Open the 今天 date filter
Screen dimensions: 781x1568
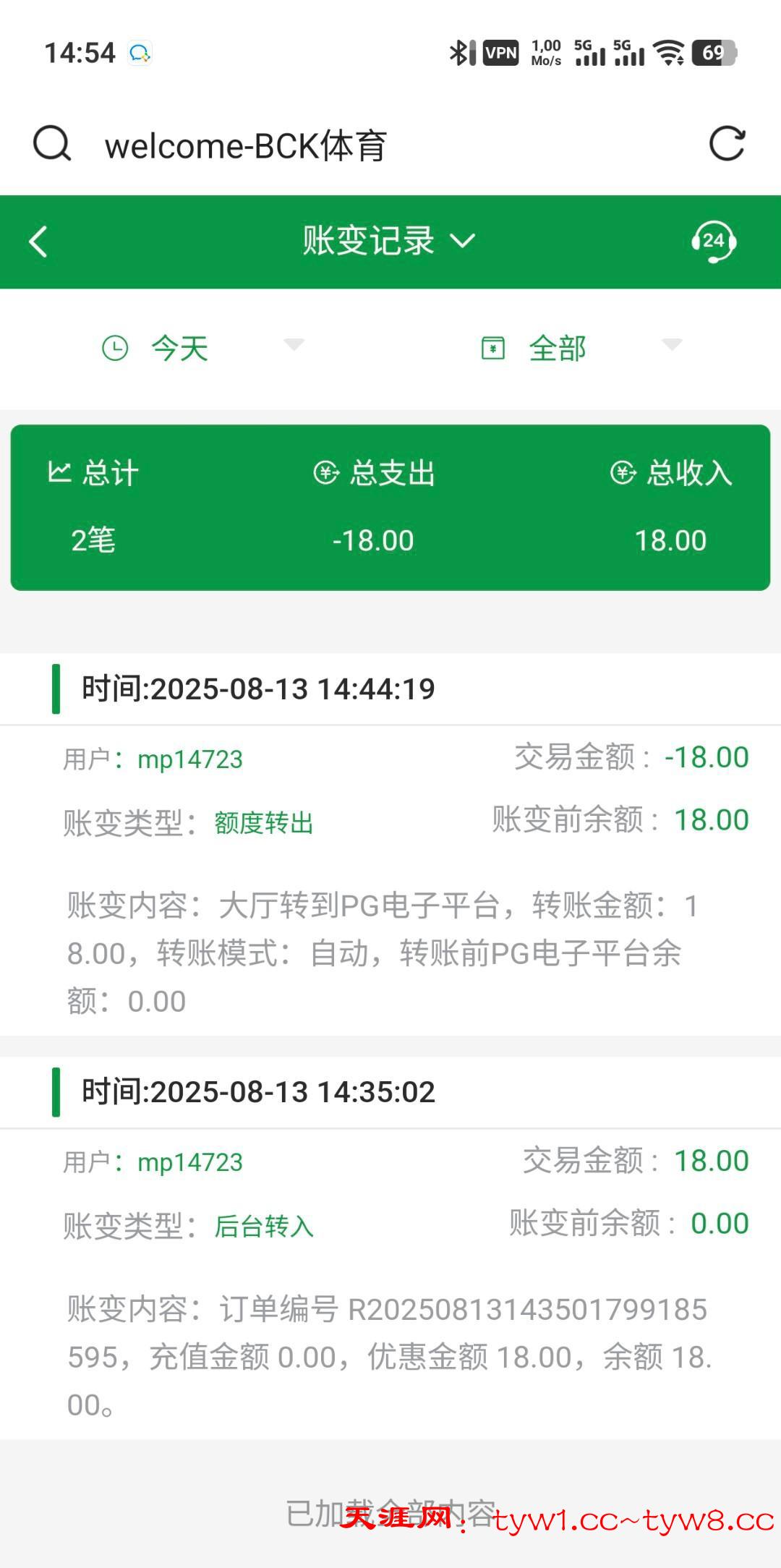tap(202, 348)
